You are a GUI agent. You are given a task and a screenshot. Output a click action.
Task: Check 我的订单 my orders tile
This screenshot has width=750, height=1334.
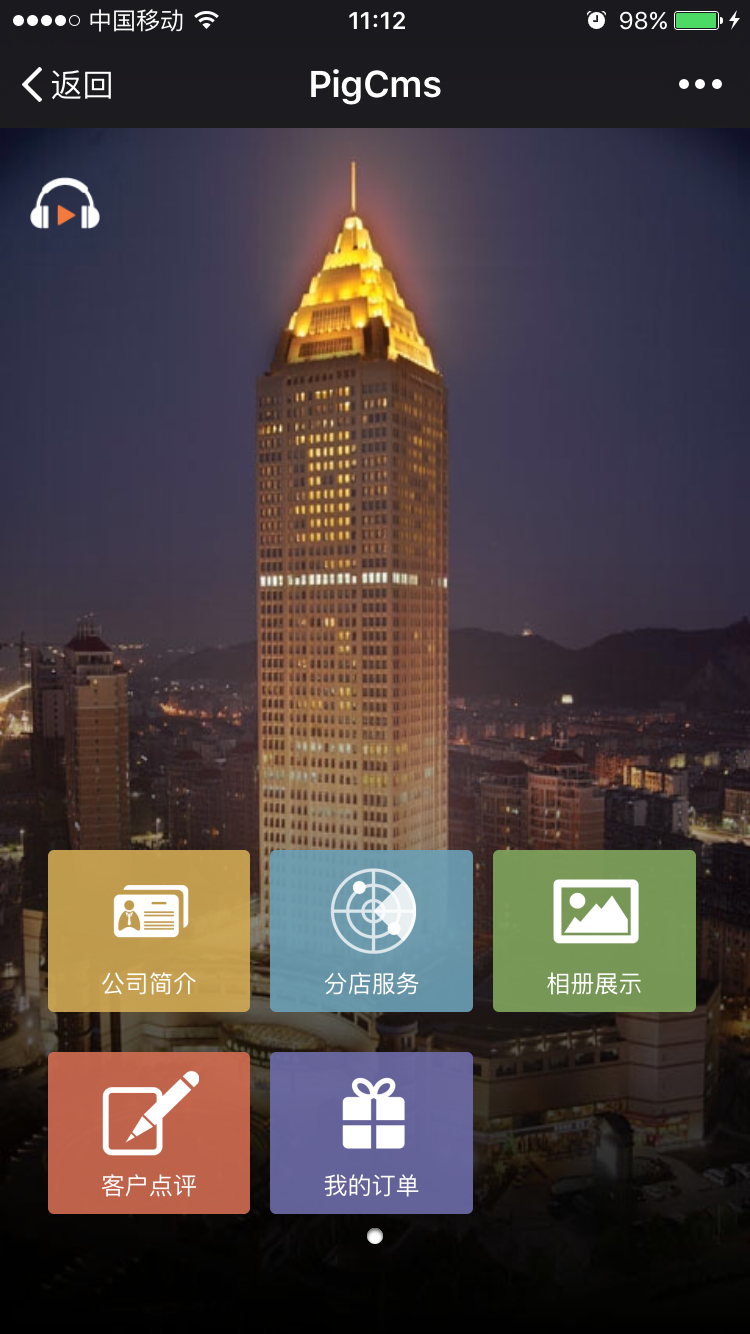click(371, 1133)
